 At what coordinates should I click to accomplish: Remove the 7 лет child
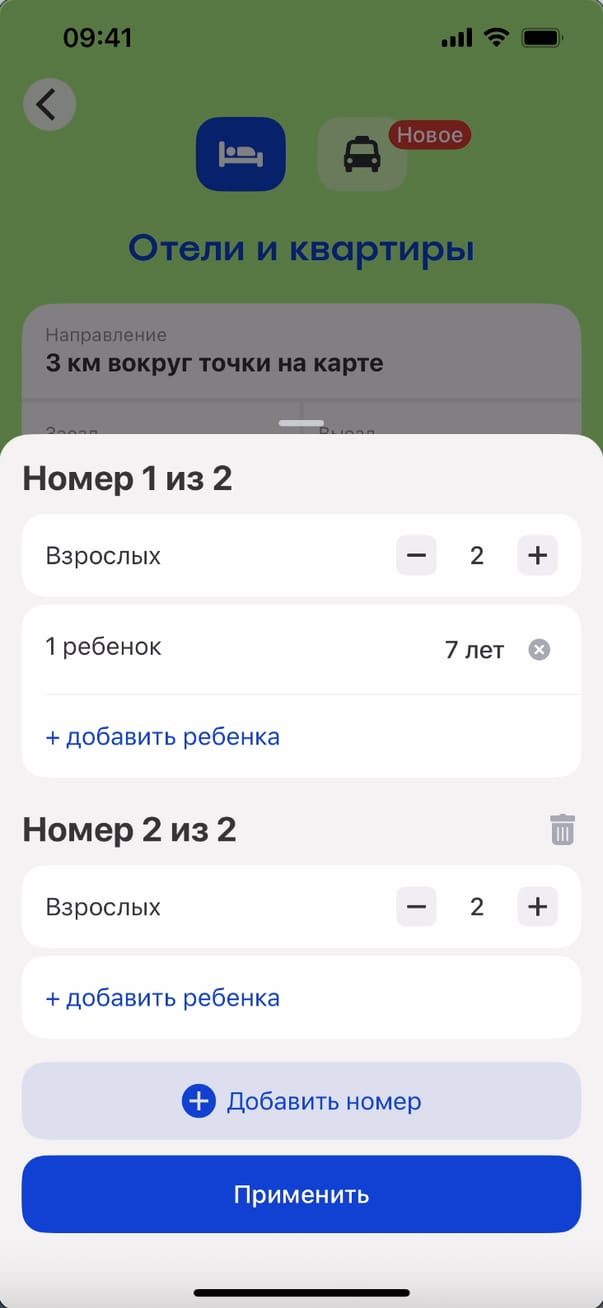click(x=539, y=650)
